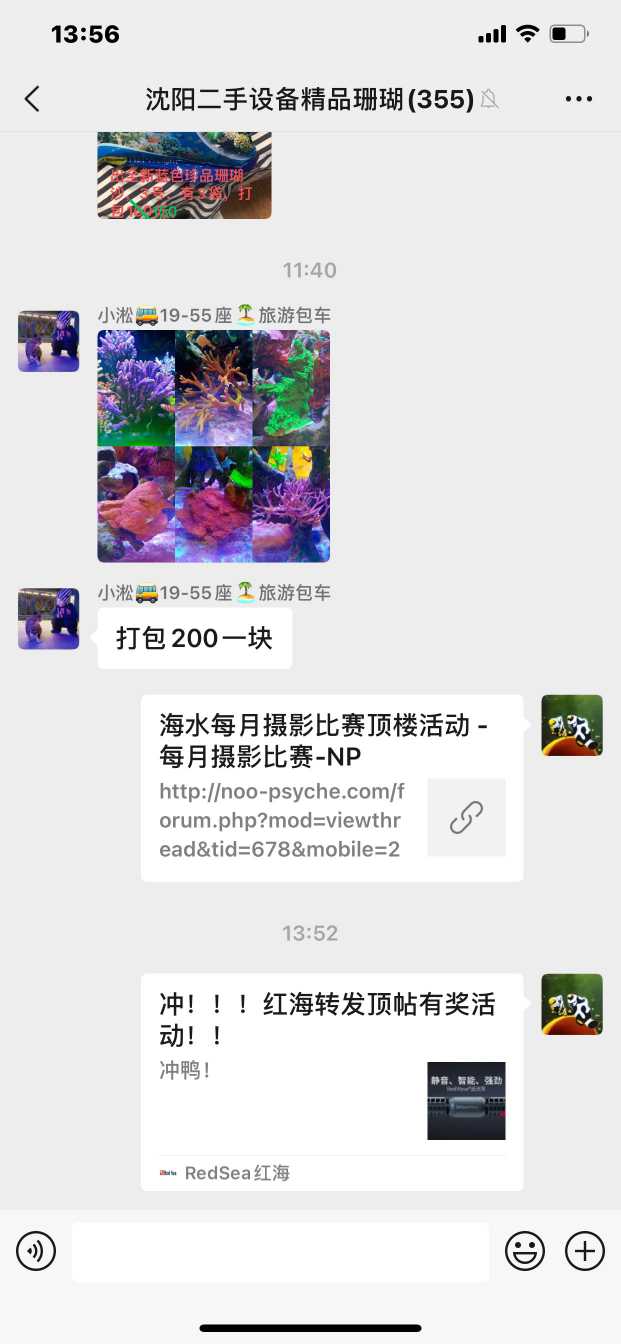Screen dimensions: 621x1344
Task: Open the chat info overflow menu
Action: pos(579,98)
